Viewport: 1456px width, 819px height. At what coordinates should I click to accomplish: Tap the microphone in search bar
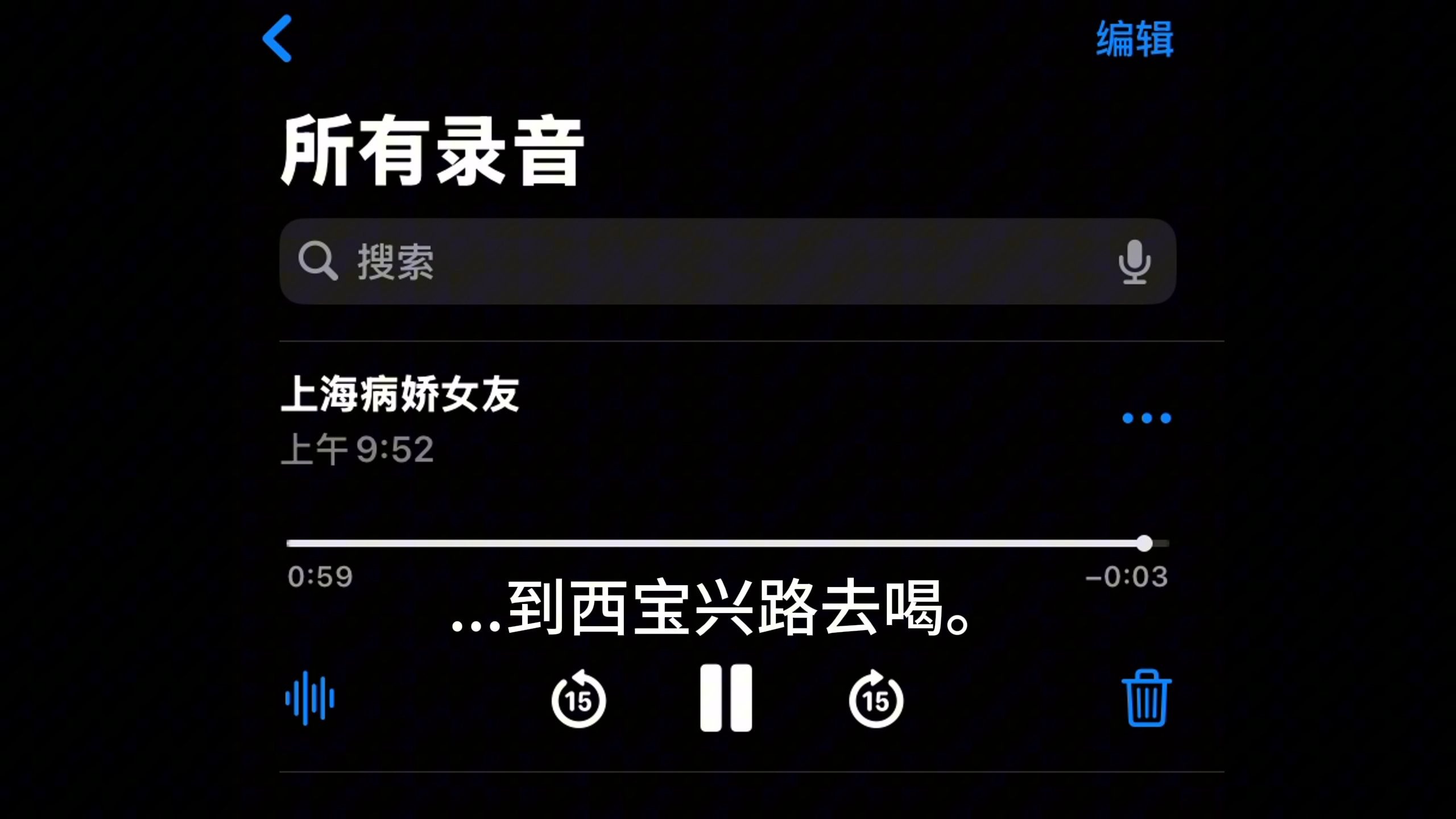pyautogui.click(x=1134, y=262)
